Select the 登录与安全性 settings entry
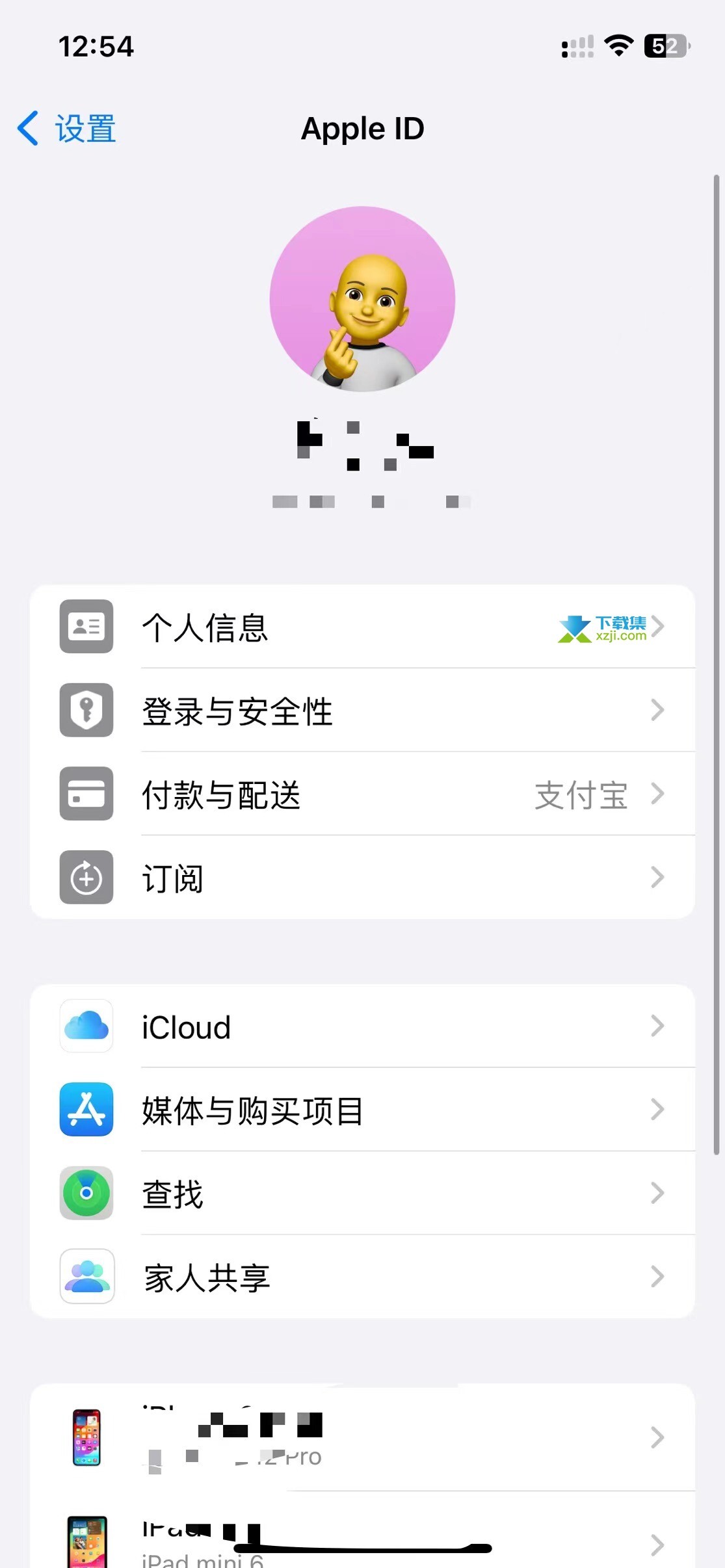The width and height of the screenshot is (725, 1568). pos(237,711)
